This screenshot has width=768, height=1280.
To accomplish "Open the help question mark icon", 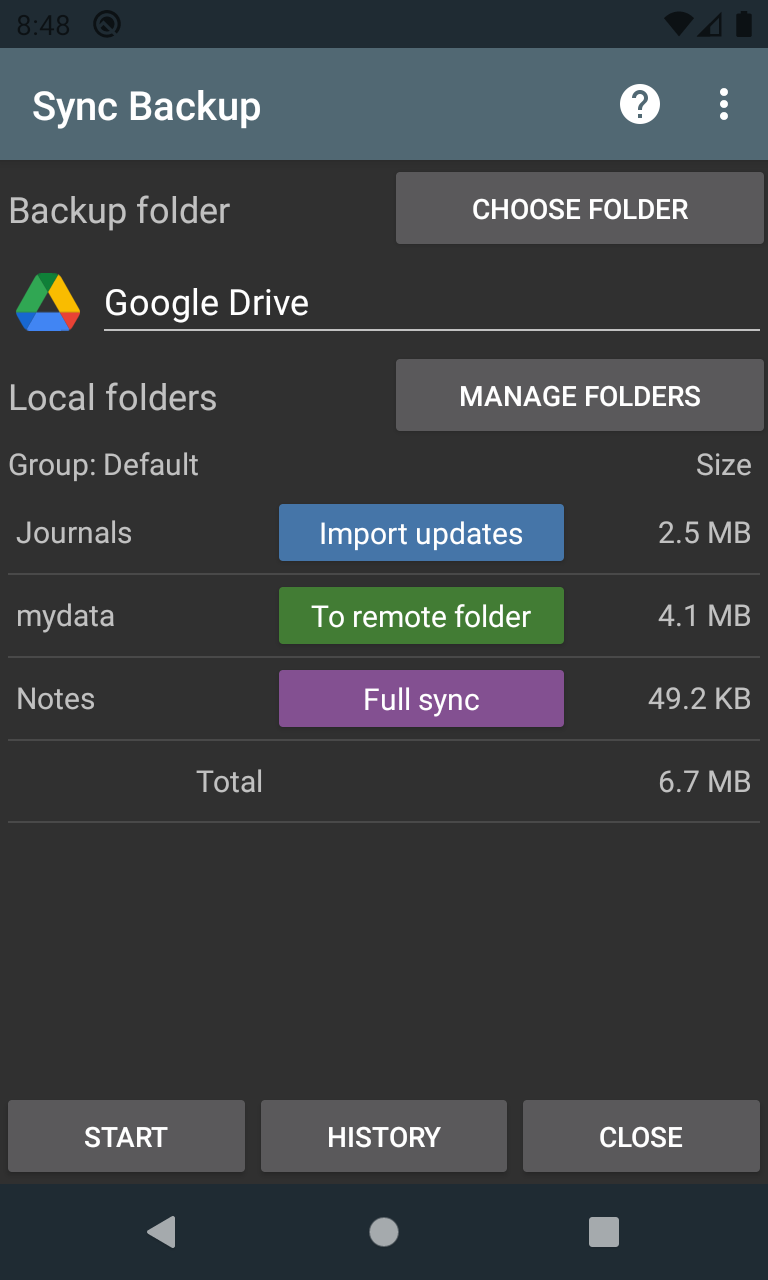I will pyautogui.click(x=640, y=104).
